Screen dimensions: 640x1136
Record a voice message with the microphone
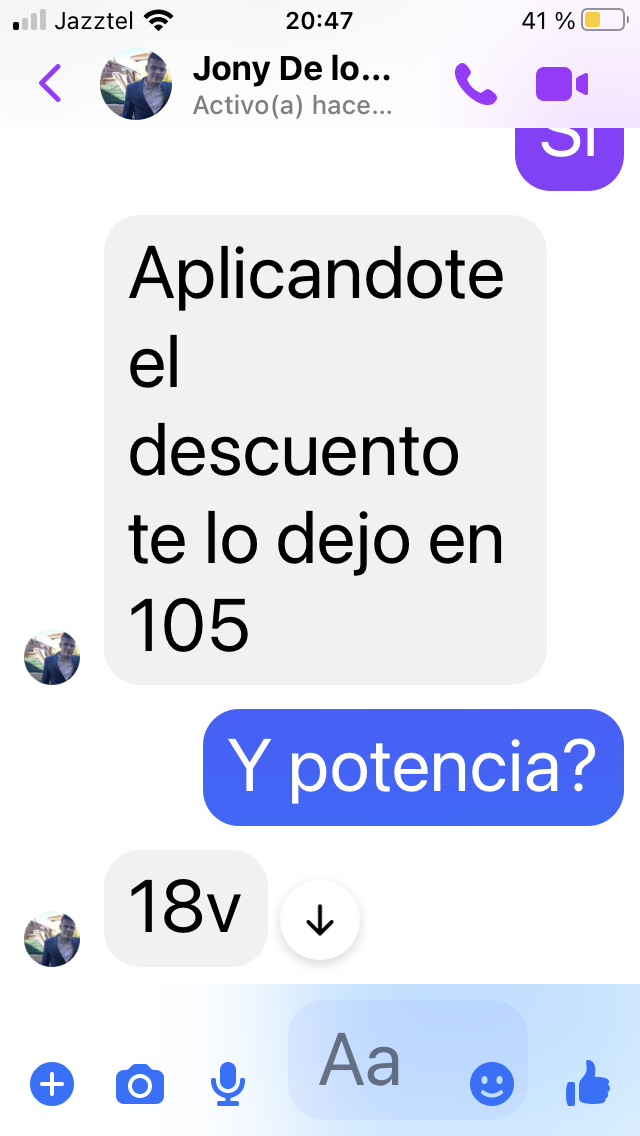tap(228, 1084)
